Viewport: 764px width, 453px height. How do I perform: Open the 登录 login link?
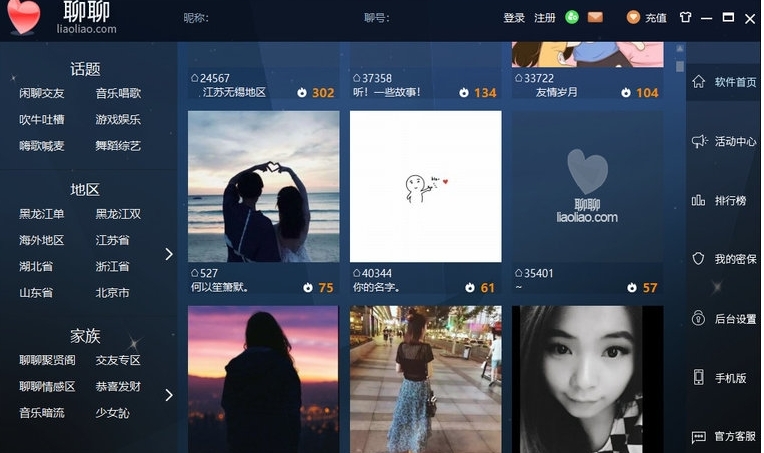[x=514, y=18]
